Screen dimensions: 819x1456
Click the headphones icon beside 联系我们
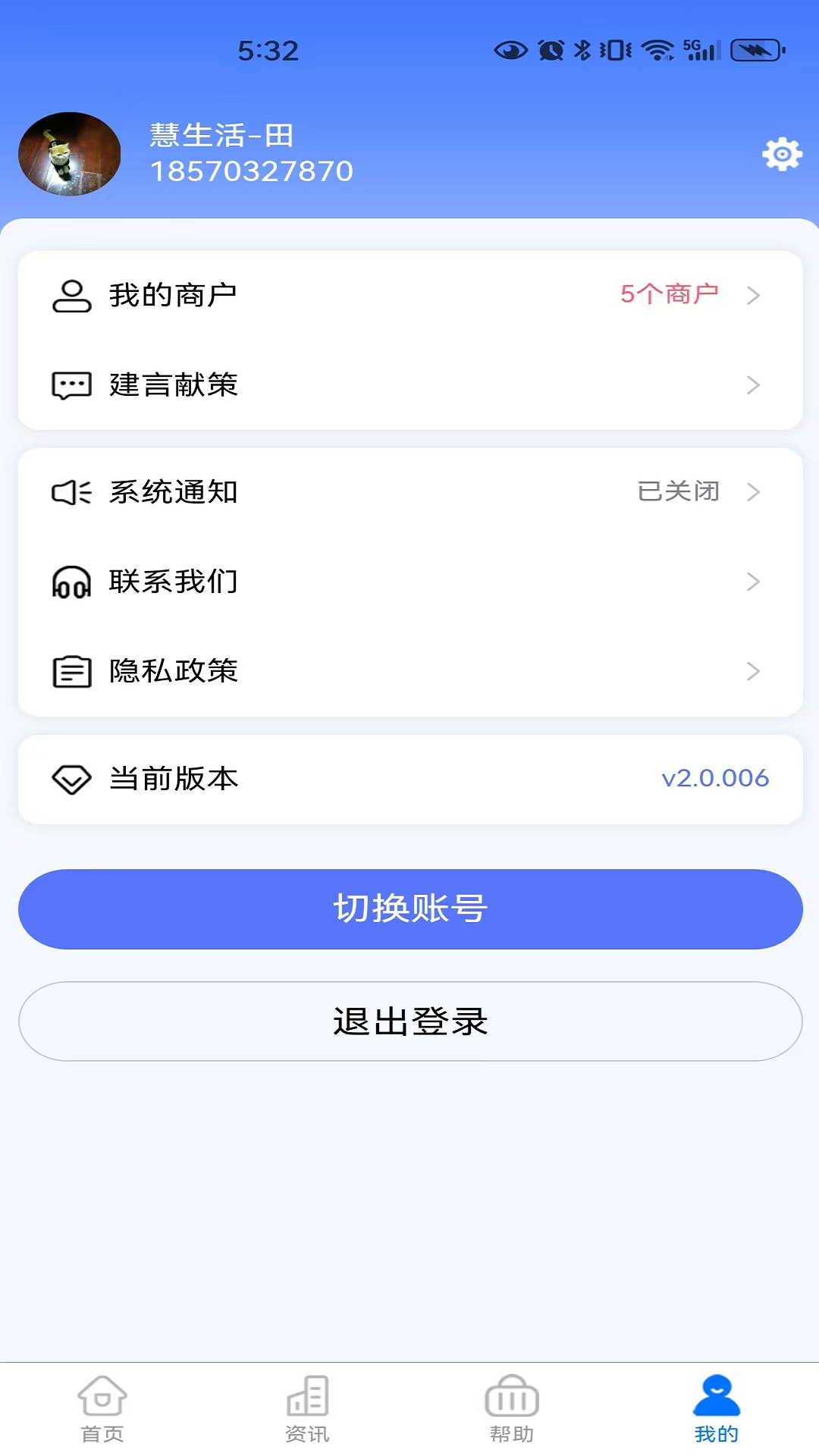coord(71,582)
